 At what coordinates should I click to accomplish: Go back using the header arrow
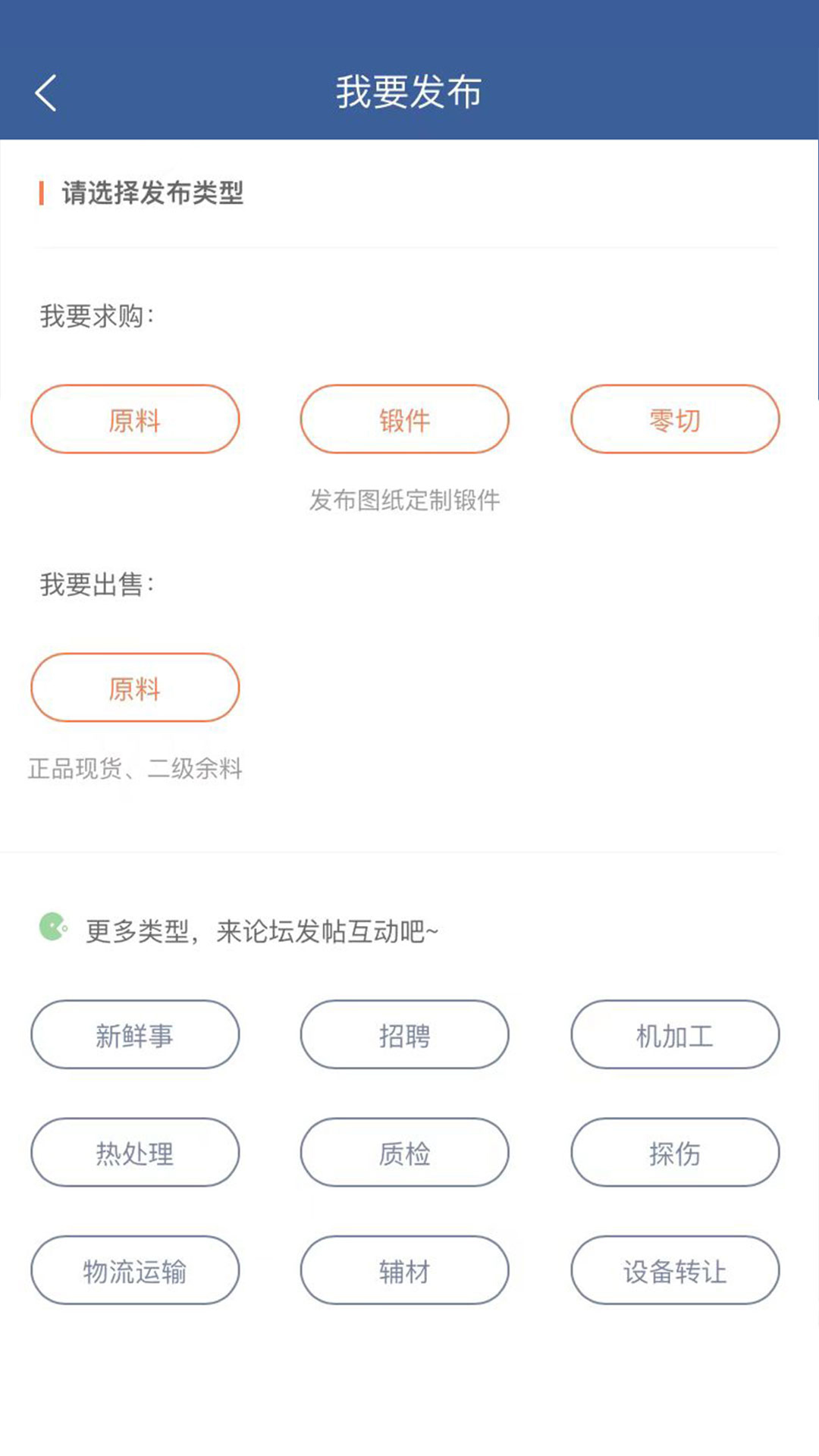coord(46,93)
